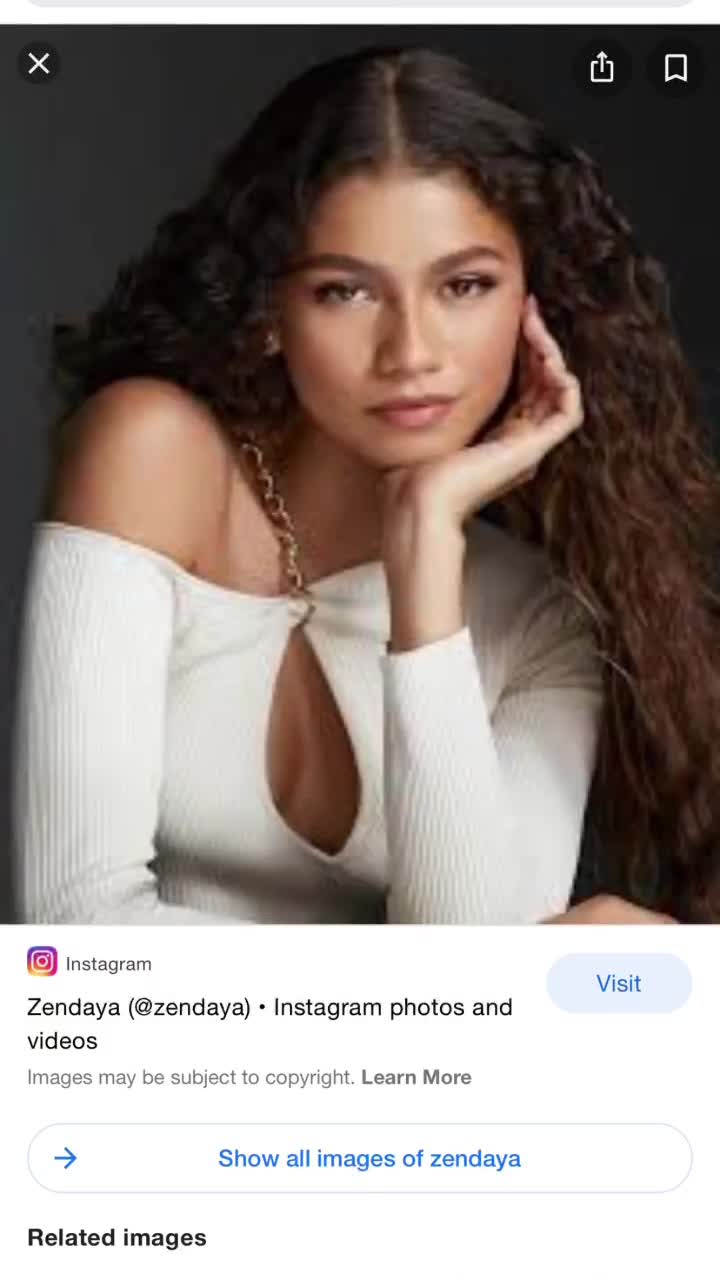Share this image

click(x=601, y=67)
